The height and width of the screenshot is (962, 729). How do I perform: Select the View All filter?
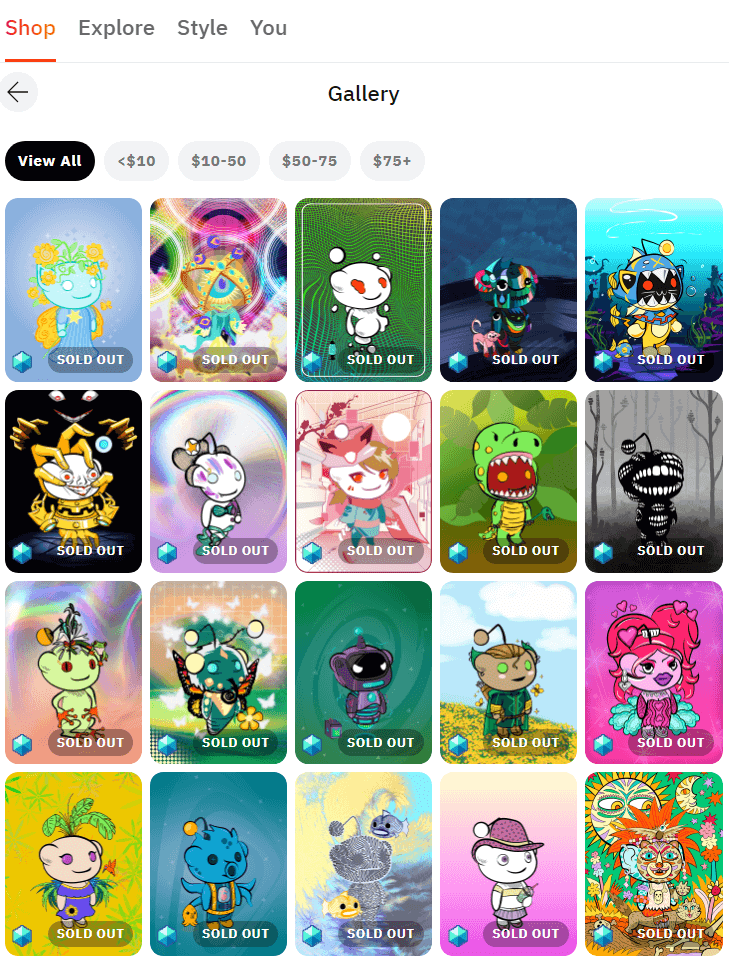click(49, 160)
